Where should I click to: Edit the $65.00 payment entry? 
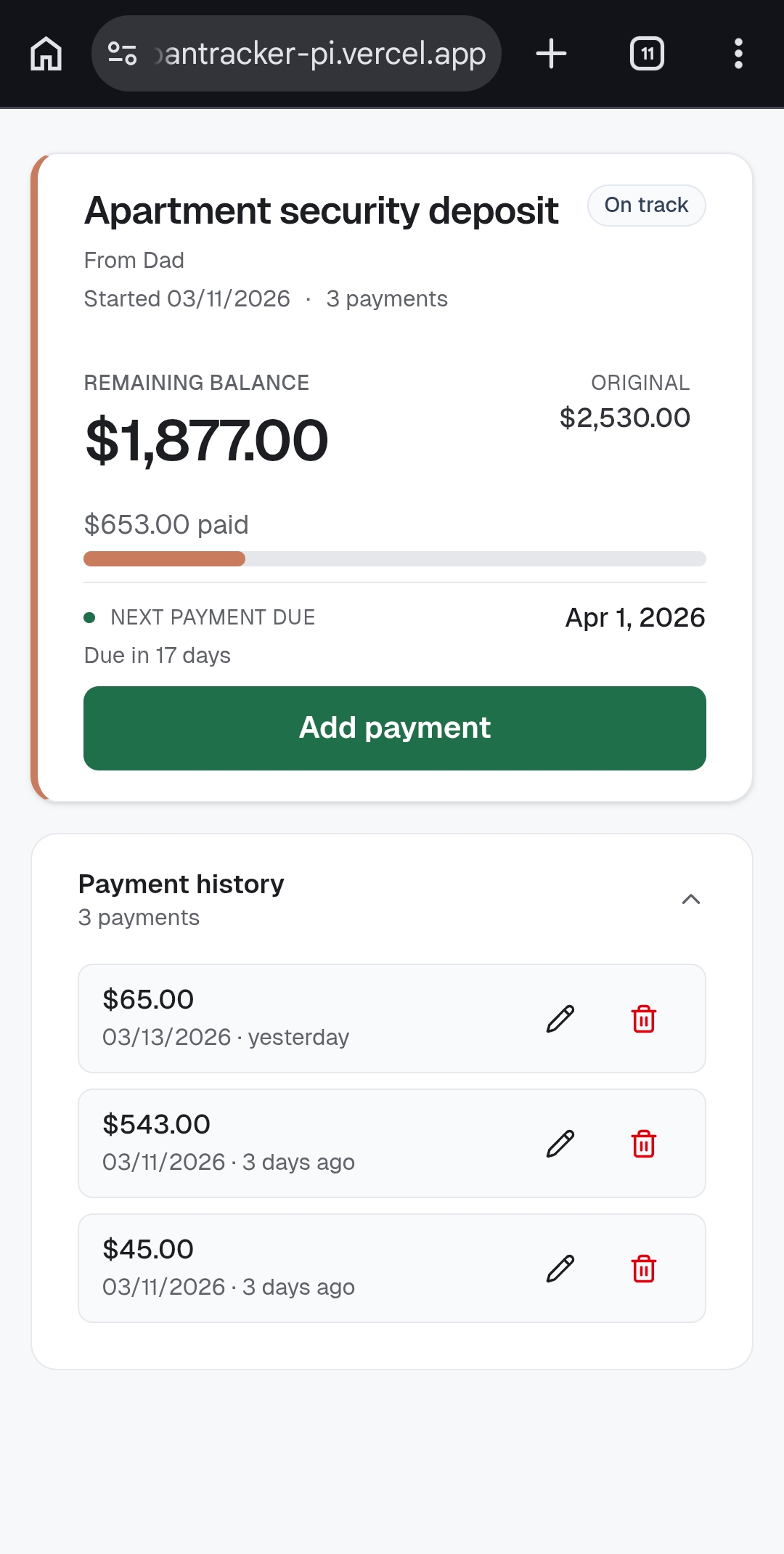pos(558,1019)
